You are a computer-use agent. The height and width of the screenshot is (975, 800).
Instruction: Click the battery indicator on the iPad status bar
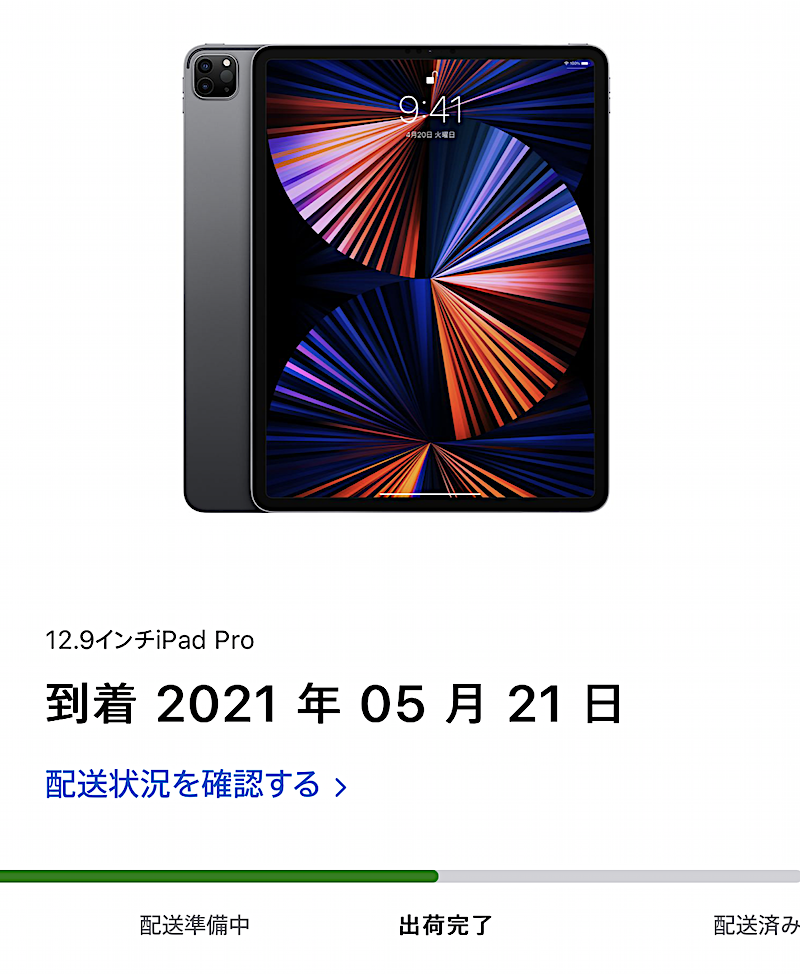click(585, 62)
